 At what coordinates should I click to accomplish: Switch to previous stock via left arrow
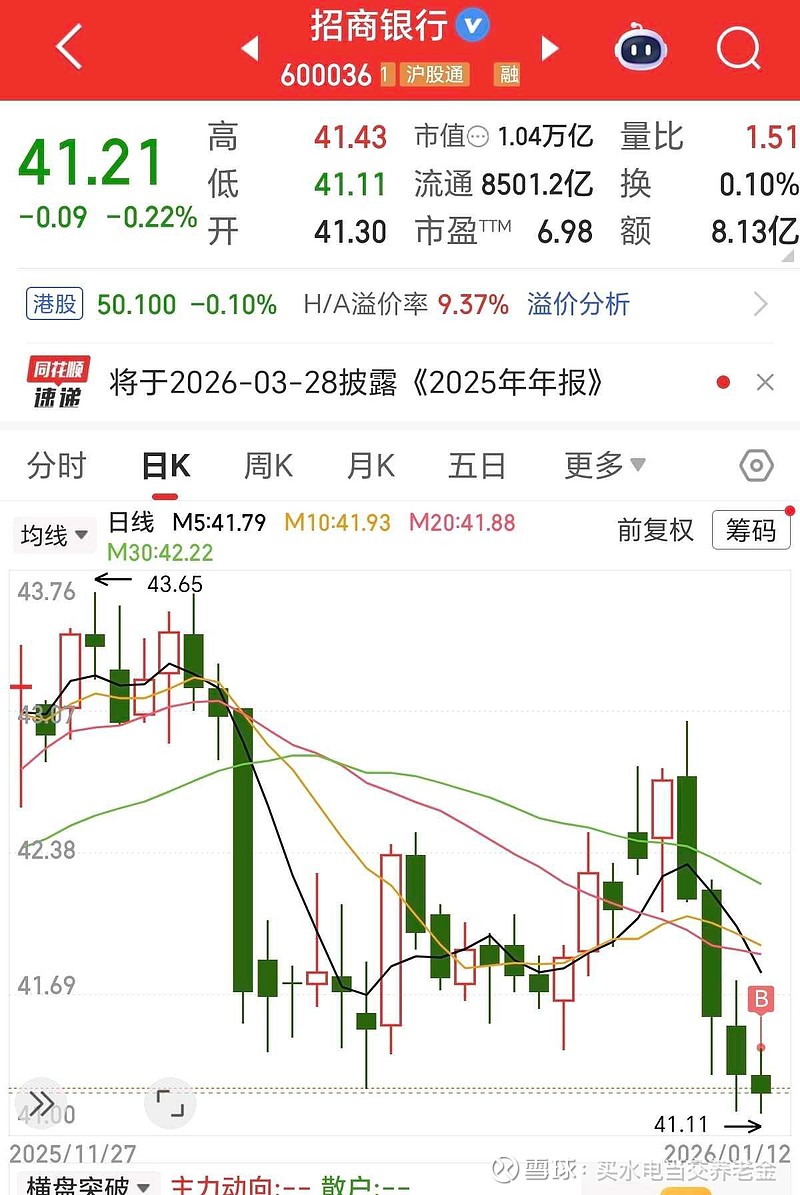pyautogui.click(x=249, y=48)
